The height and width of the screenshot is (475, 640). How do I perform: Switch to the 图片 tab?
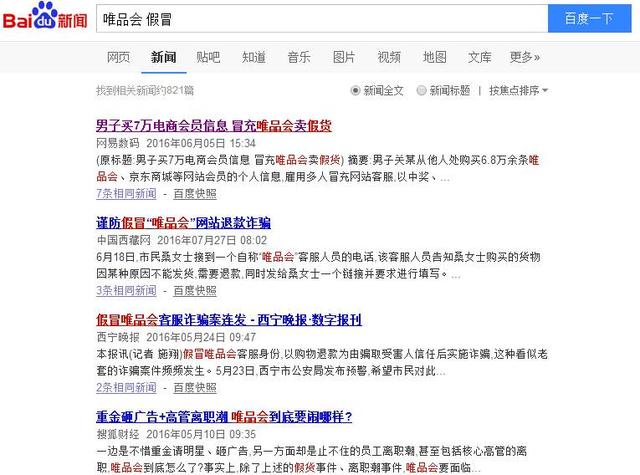[x=344, y=57]
